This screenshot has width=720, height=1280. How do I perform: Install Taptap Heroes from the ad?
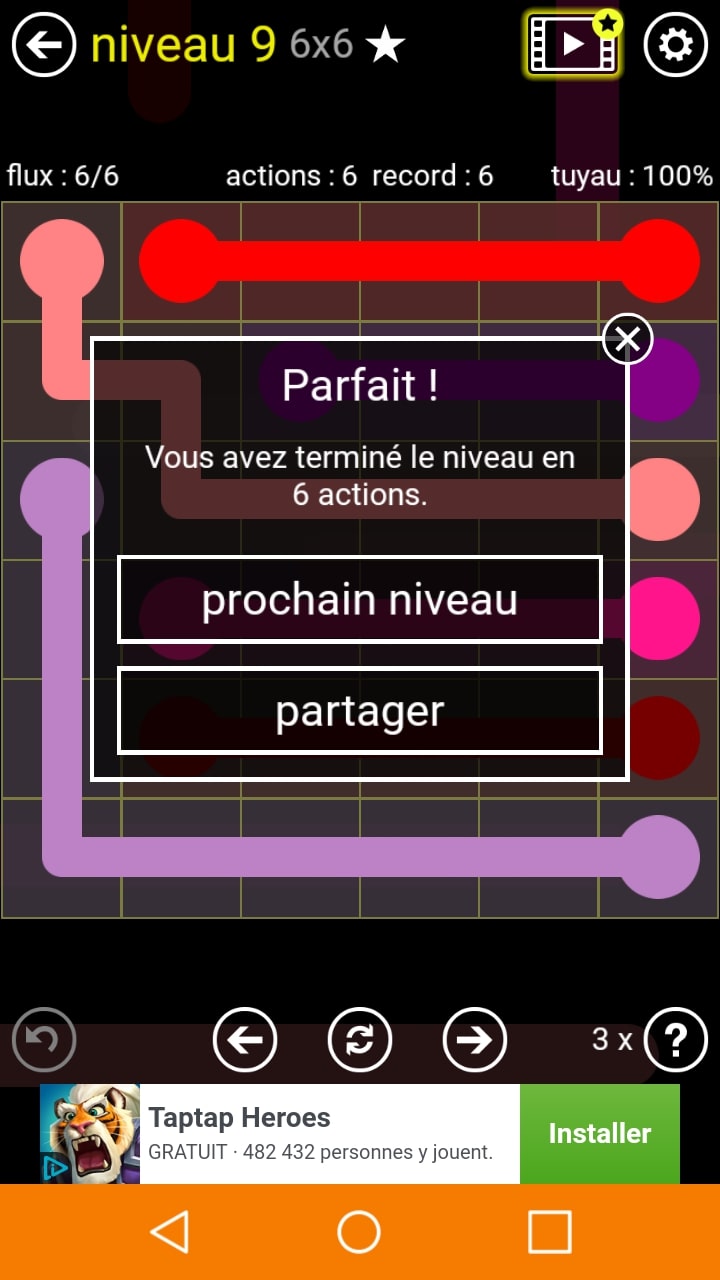tap(599, 1133)
